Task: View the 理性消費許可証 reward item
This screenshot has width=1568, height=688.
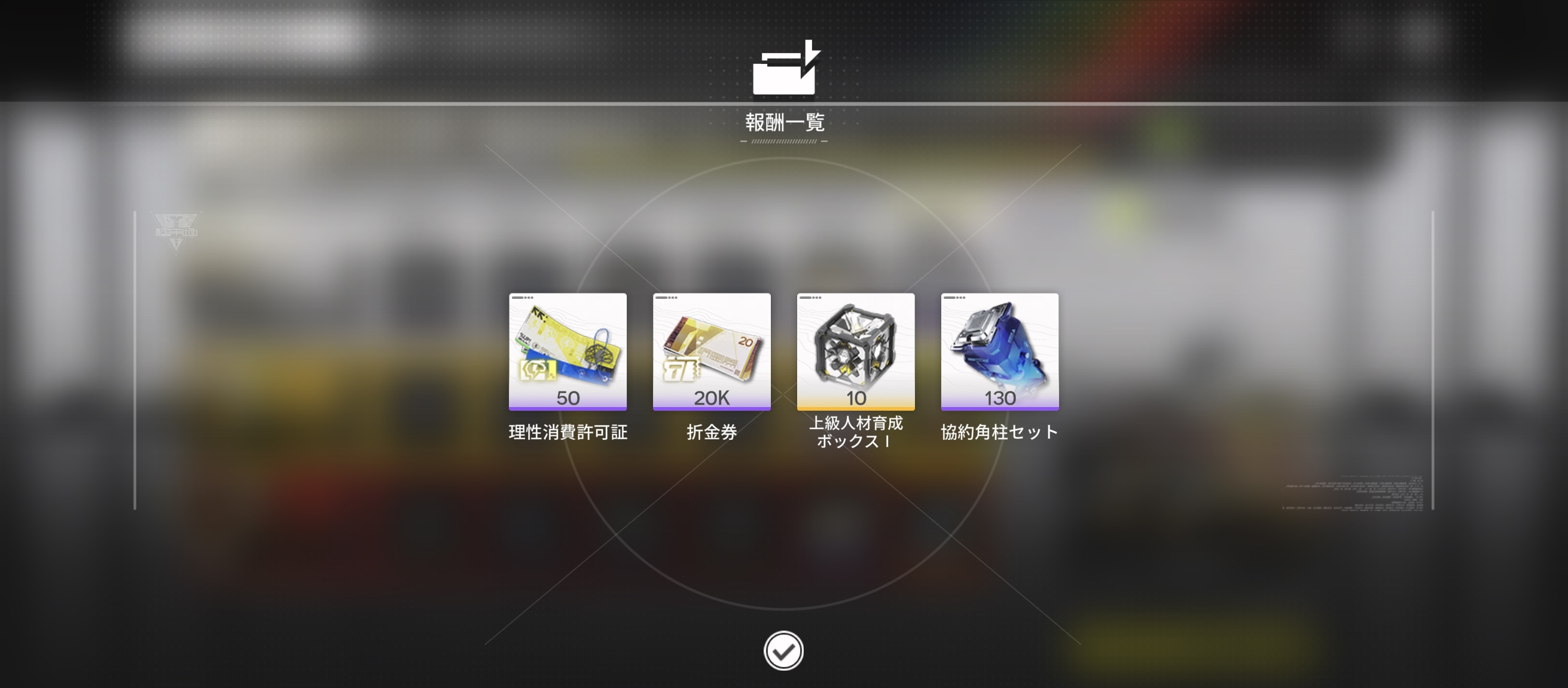Action: [568, 351]
